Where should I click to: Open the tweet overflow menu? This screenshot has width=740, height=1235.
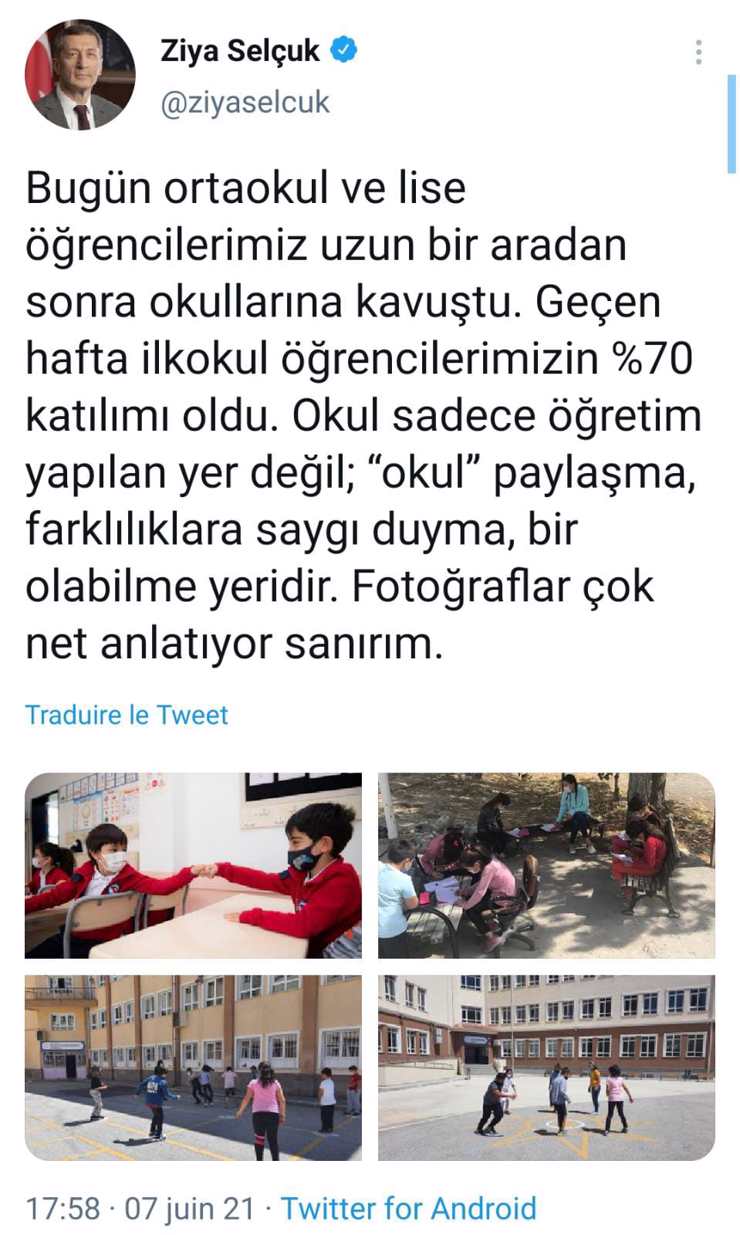point(698,53)
